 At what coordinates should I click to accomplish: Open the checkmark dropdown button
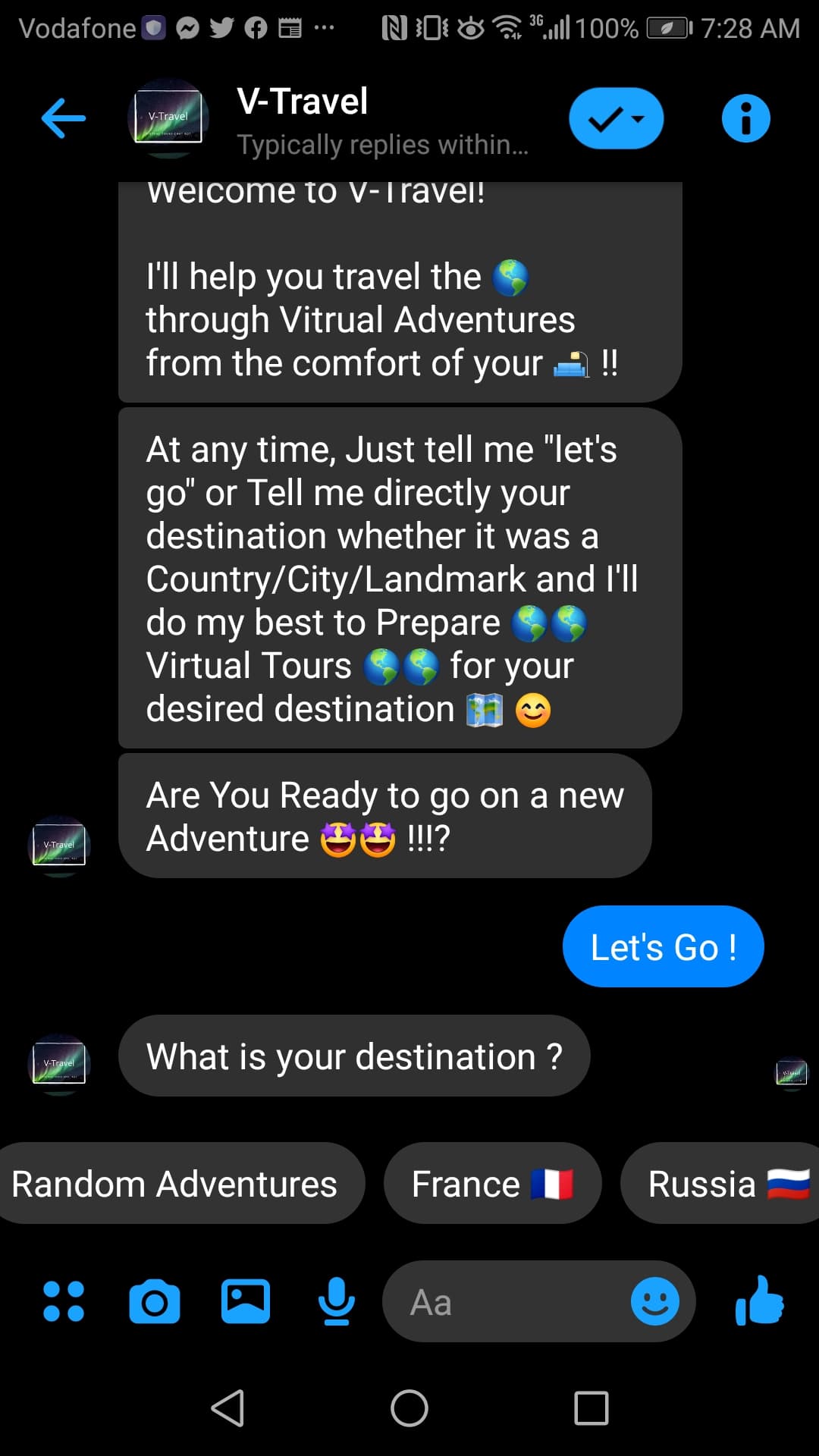(x=616, y=118)
